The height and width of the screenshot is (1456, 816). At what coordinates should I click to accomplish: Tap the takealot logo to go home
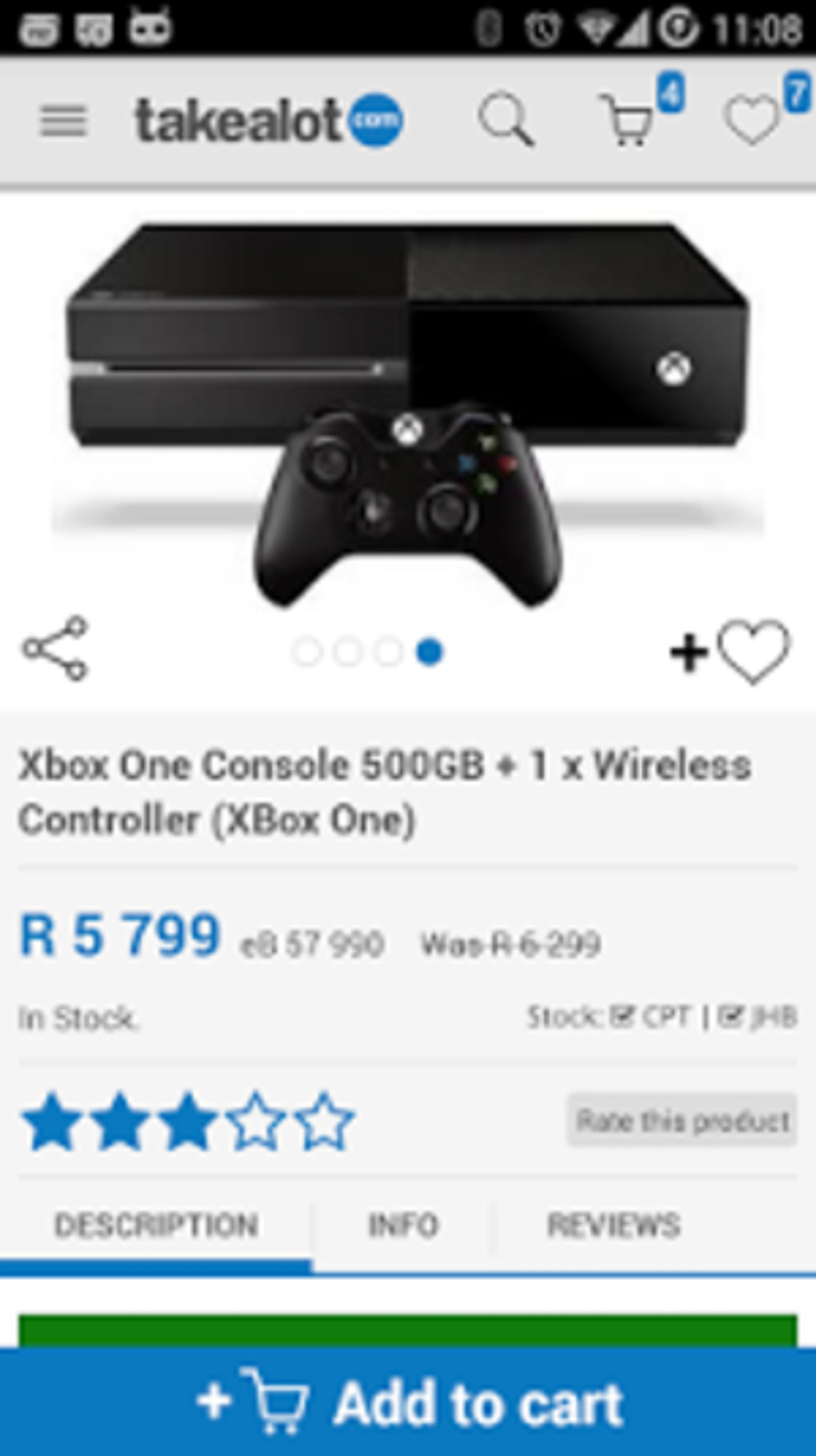(x=269, y=121)
